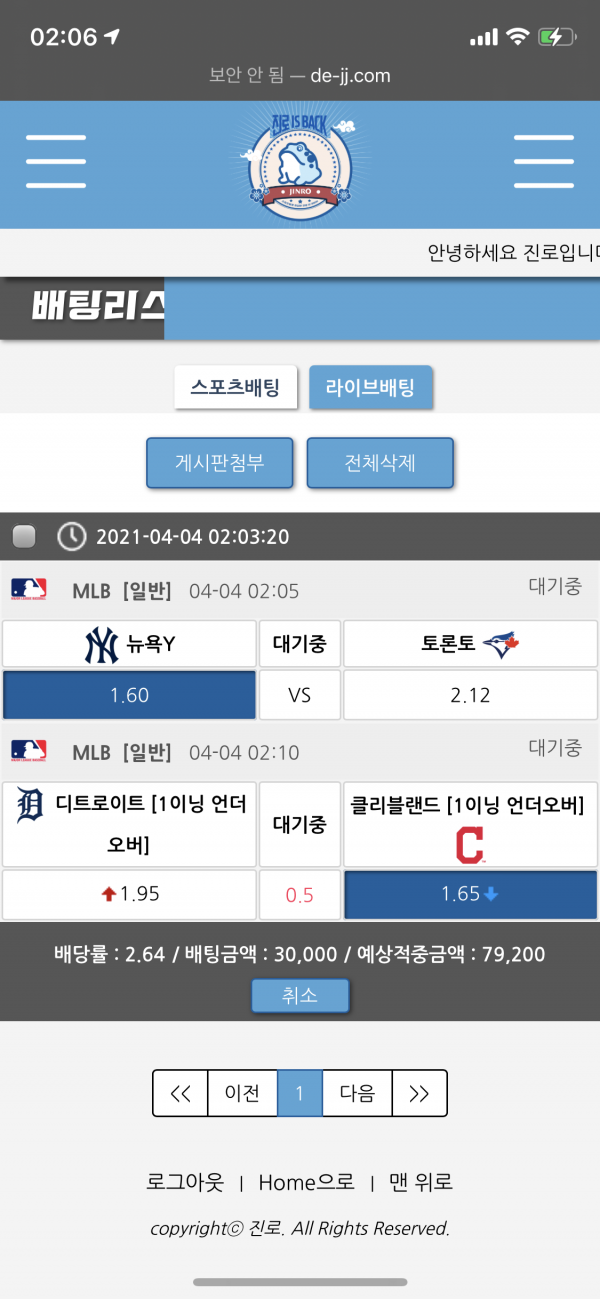Open the Home으로 link
Screen dimensions: 600x1299
click(x=306, y=1182)
